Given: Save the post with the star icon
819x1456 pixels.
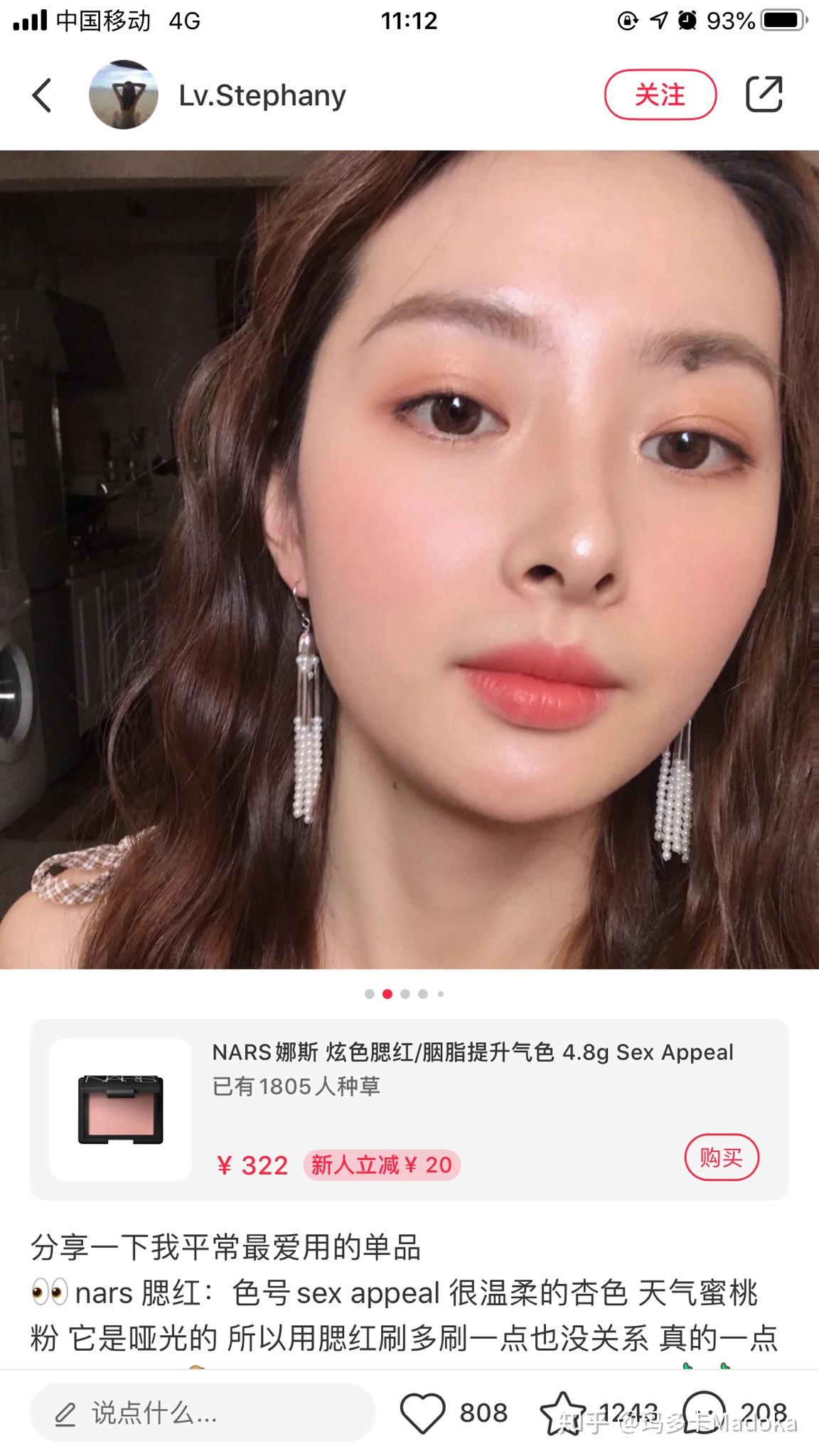Looking at the screenshot, I should (x=563, y=1413).
